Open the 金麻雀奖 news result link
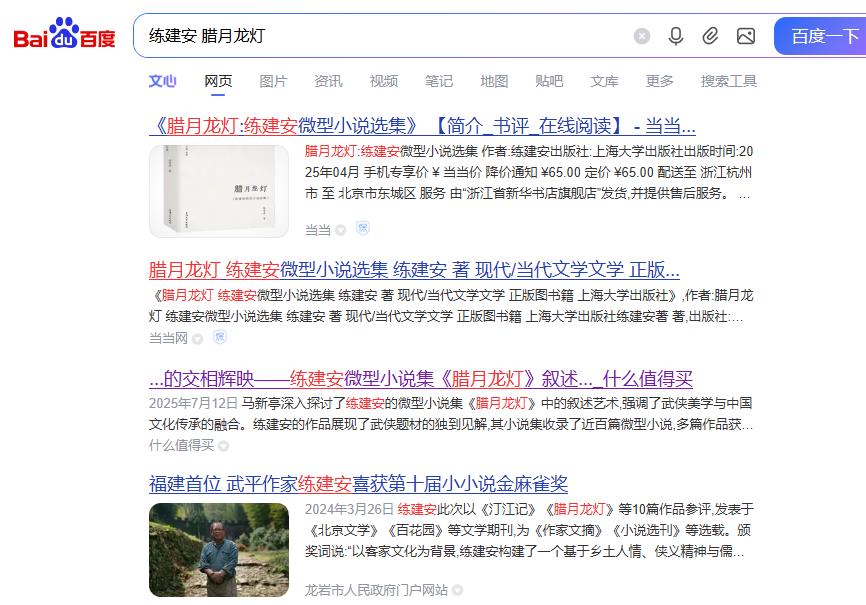Viewport: 866px width, 605px height. coord(358,485)
